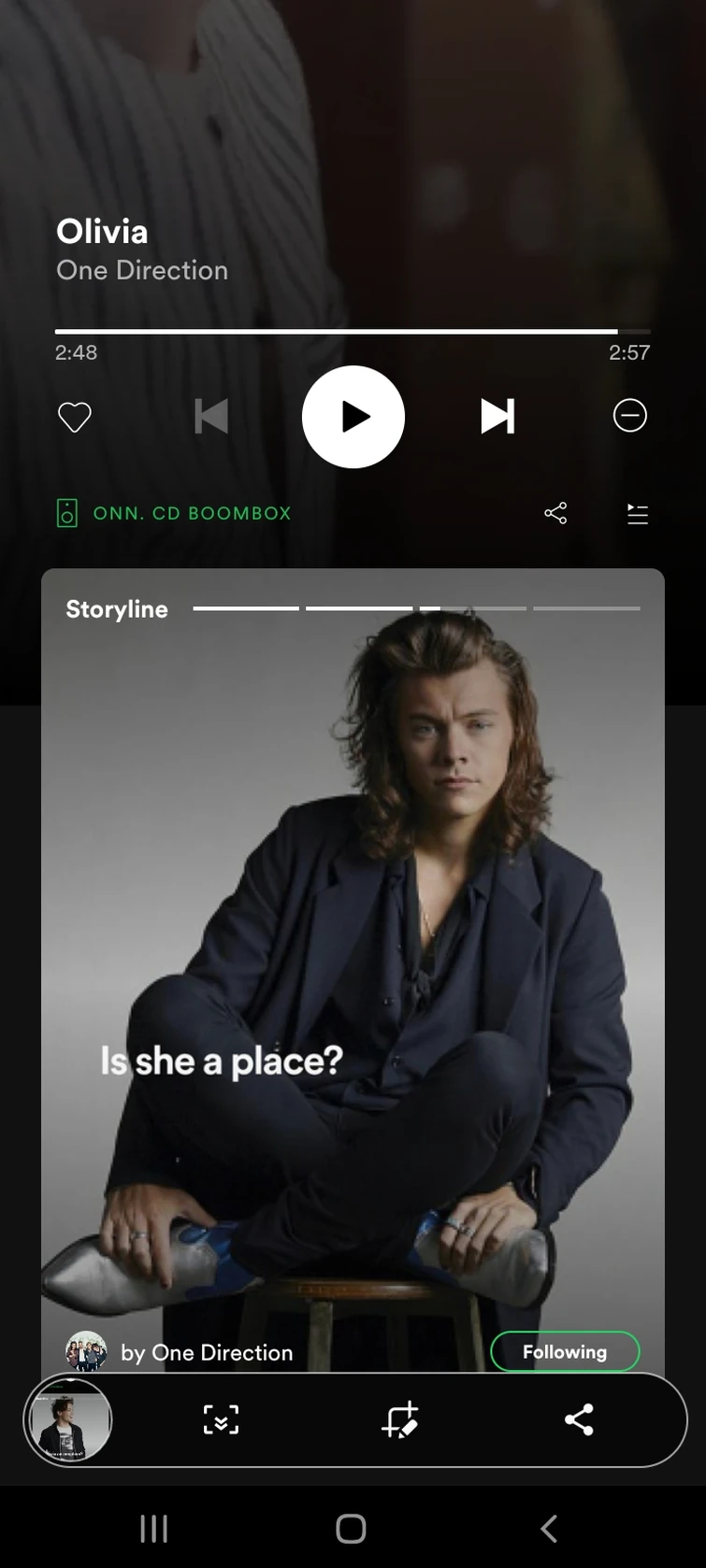
Task: Open the play queue
Action: 638,514
